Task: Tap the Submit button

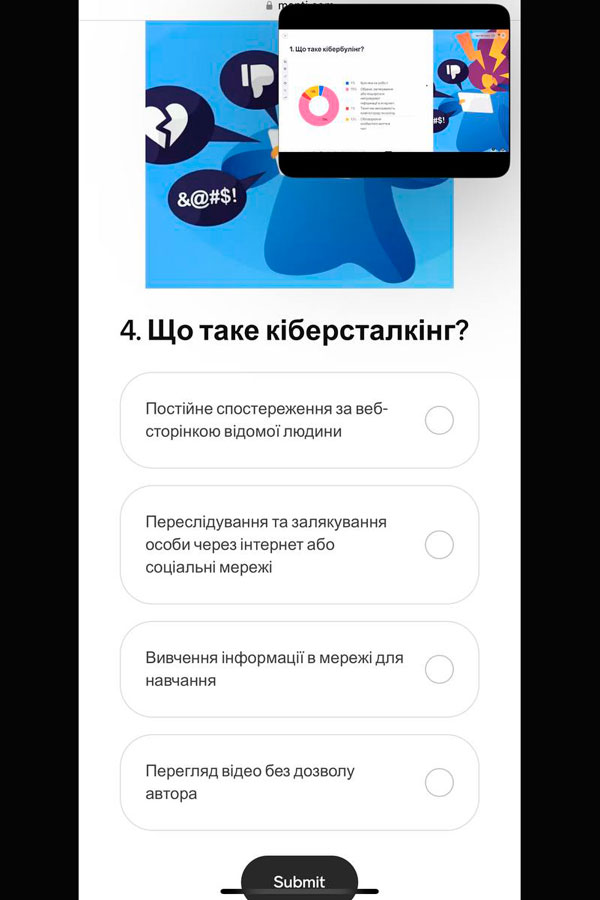Action: [299, 880]
